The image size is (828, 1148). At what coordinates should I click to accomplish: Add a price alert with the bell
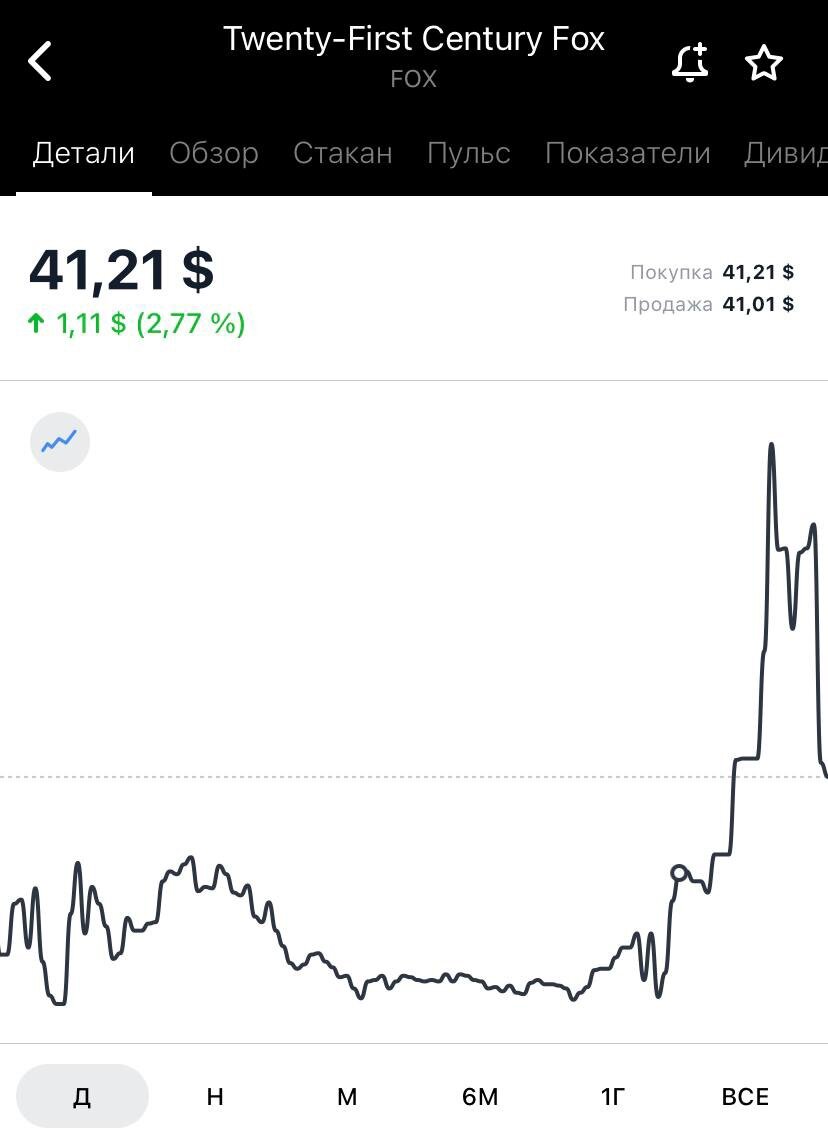tap(689, 63)
